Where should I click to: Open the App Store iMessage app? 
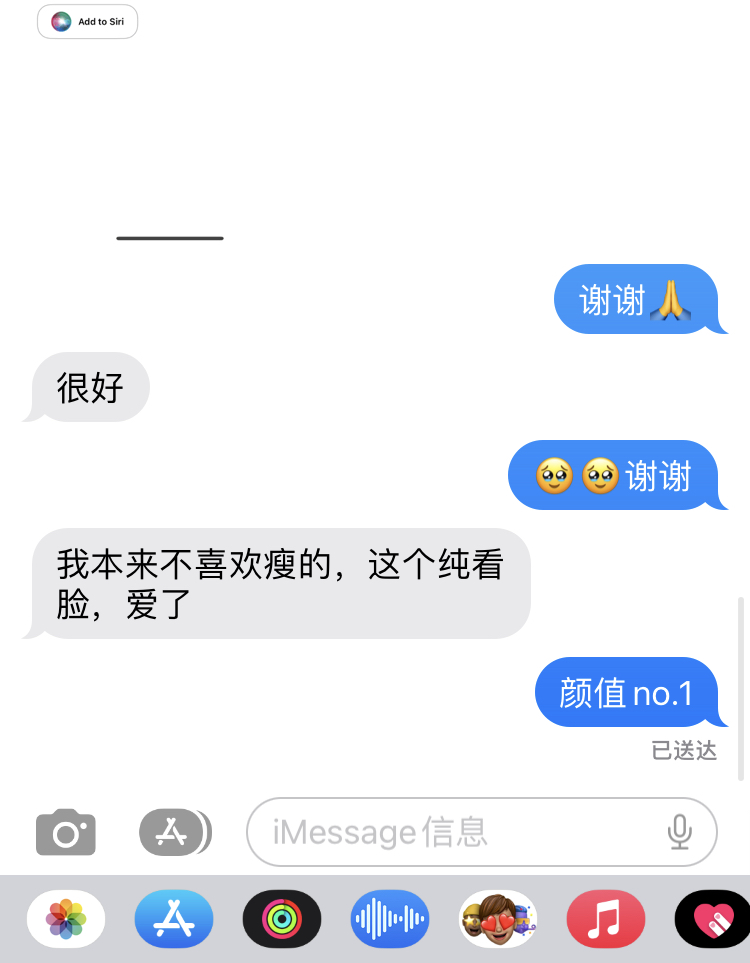(174, 918)
